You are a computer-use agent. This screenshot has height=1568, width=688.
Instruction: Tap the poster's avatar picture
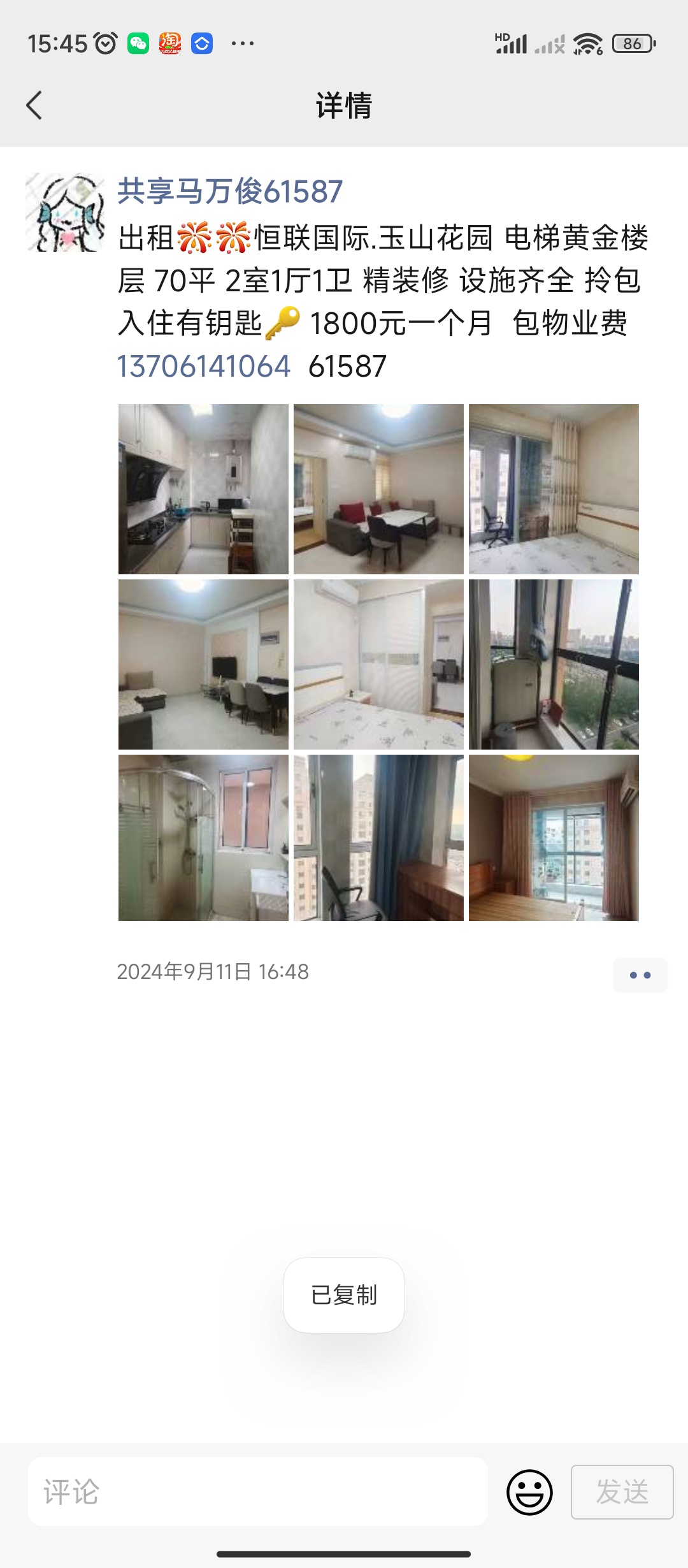click(x=65, y=212)
